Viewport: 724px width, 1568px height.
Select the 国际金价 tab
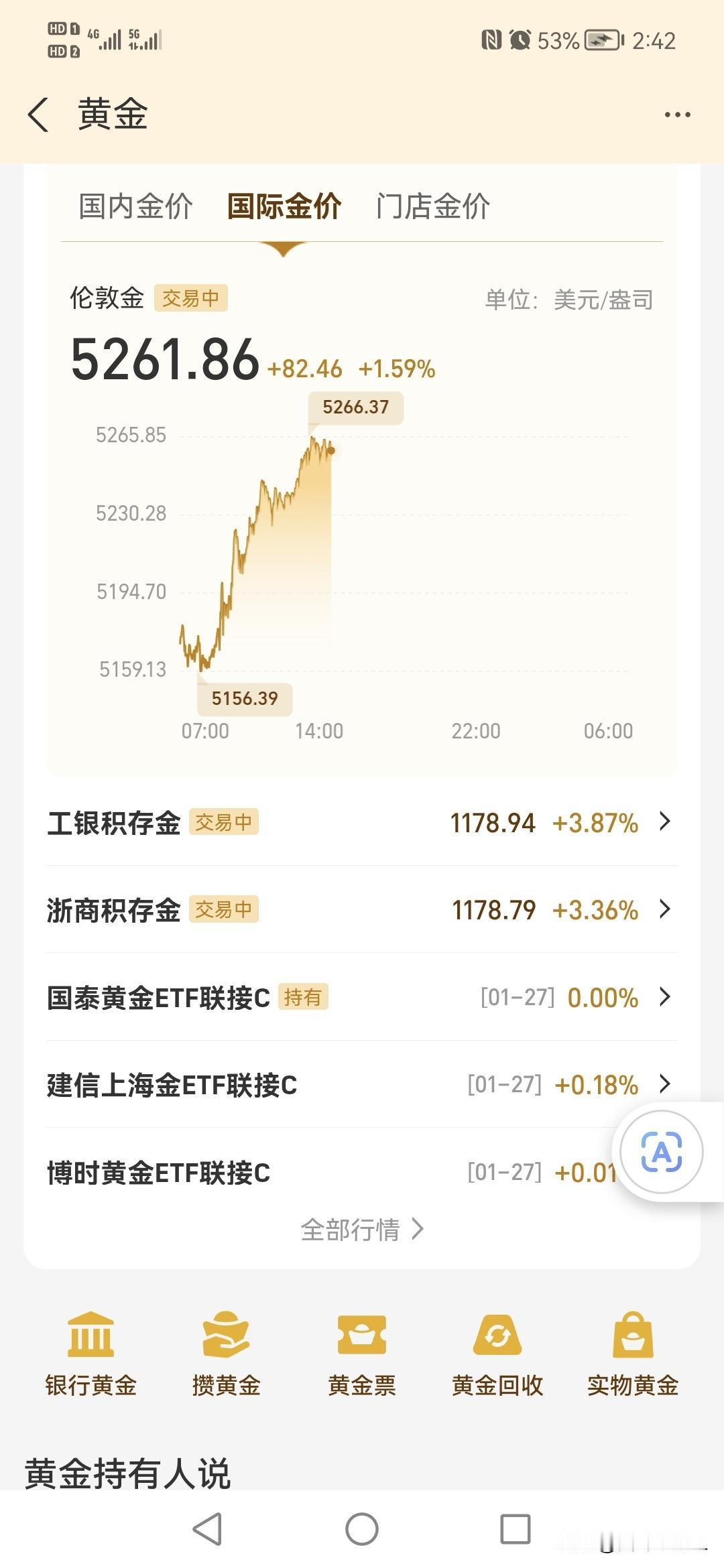pos(284,206)
